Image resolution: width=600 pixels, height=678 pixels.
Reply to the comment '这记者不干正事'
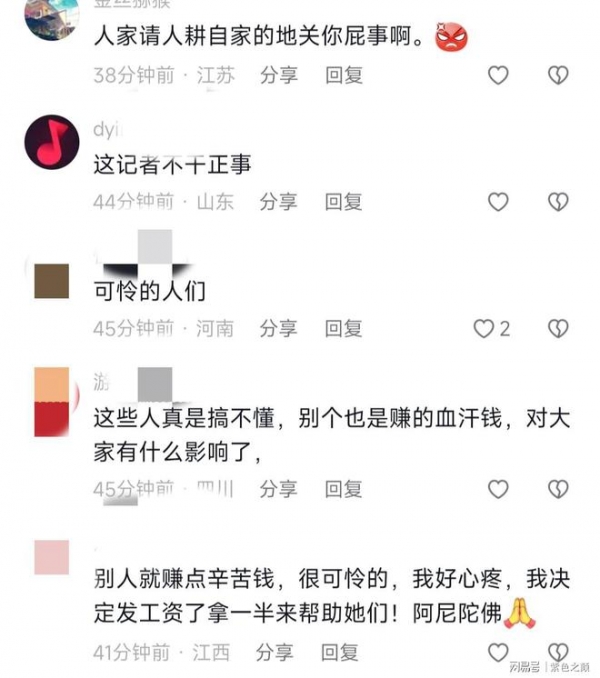[x=343, y=202]
